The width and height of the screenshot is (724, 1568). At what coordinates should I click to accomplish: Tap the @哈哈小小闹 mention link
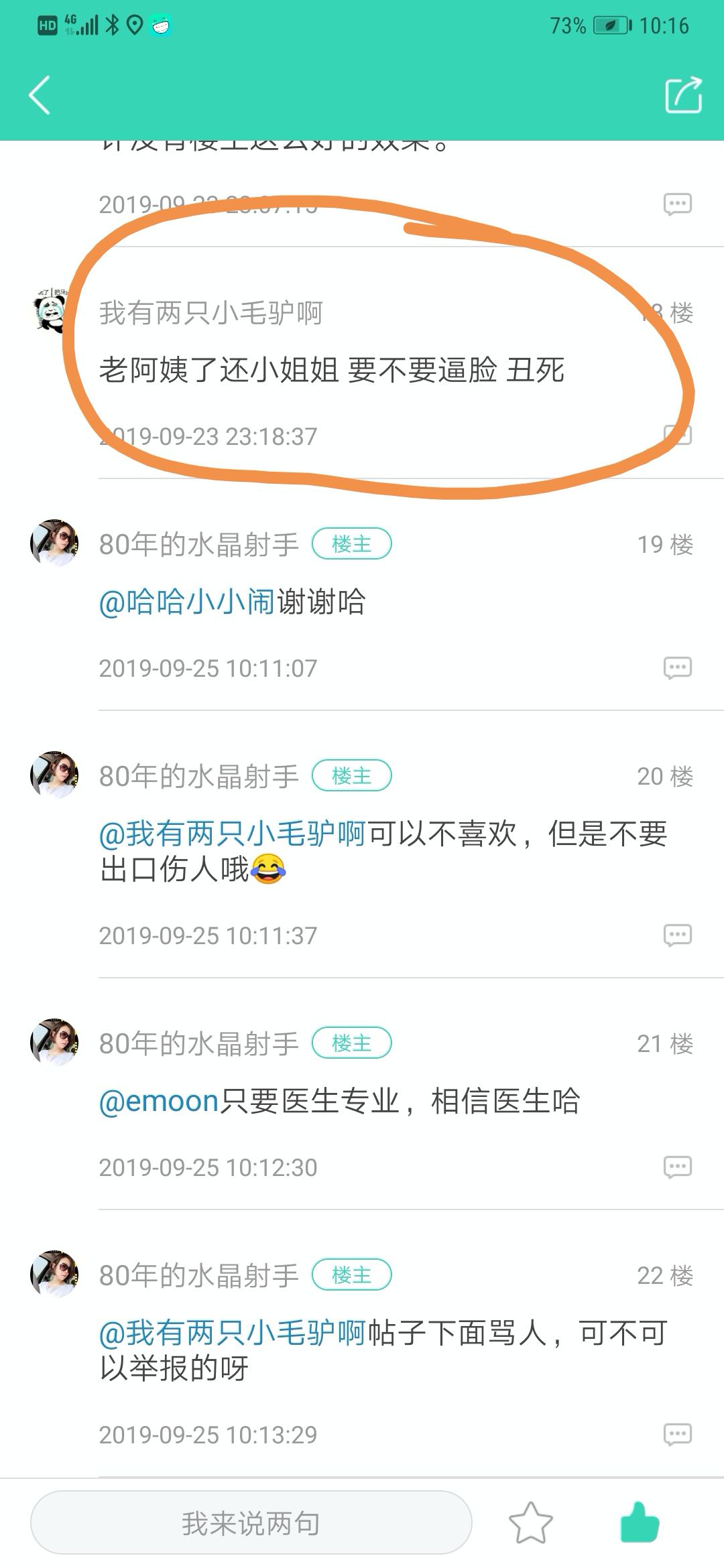(187, 602)
